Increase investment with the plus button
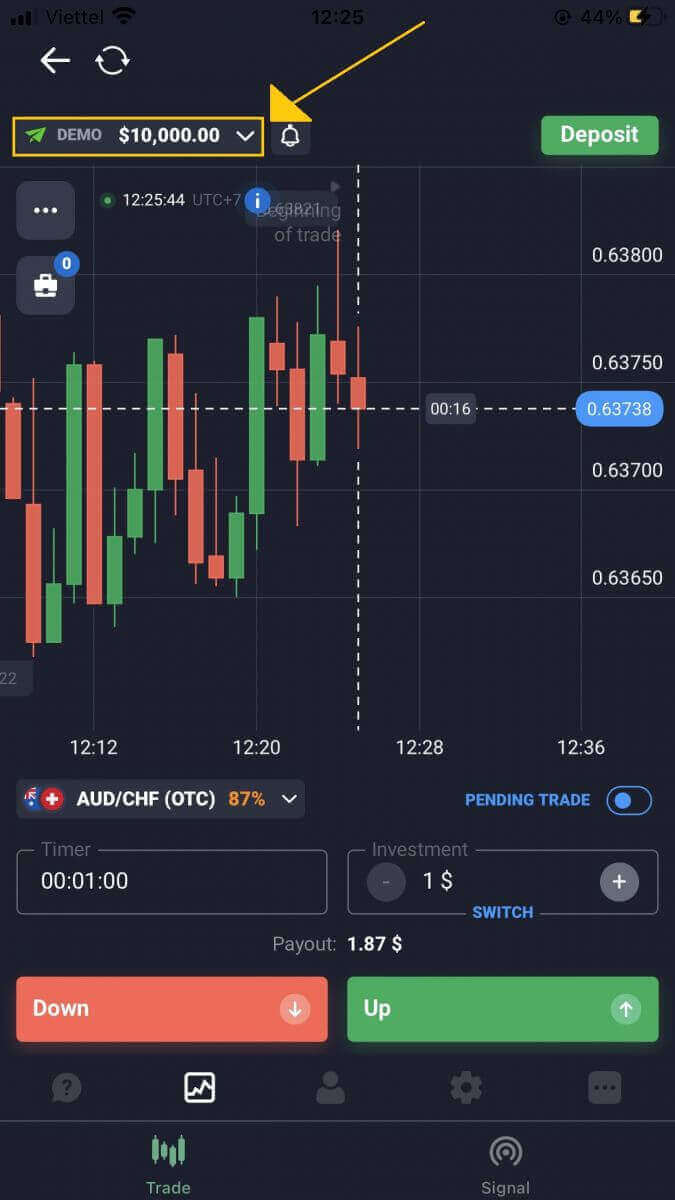 pyautogui.click(x=619, y=881)
